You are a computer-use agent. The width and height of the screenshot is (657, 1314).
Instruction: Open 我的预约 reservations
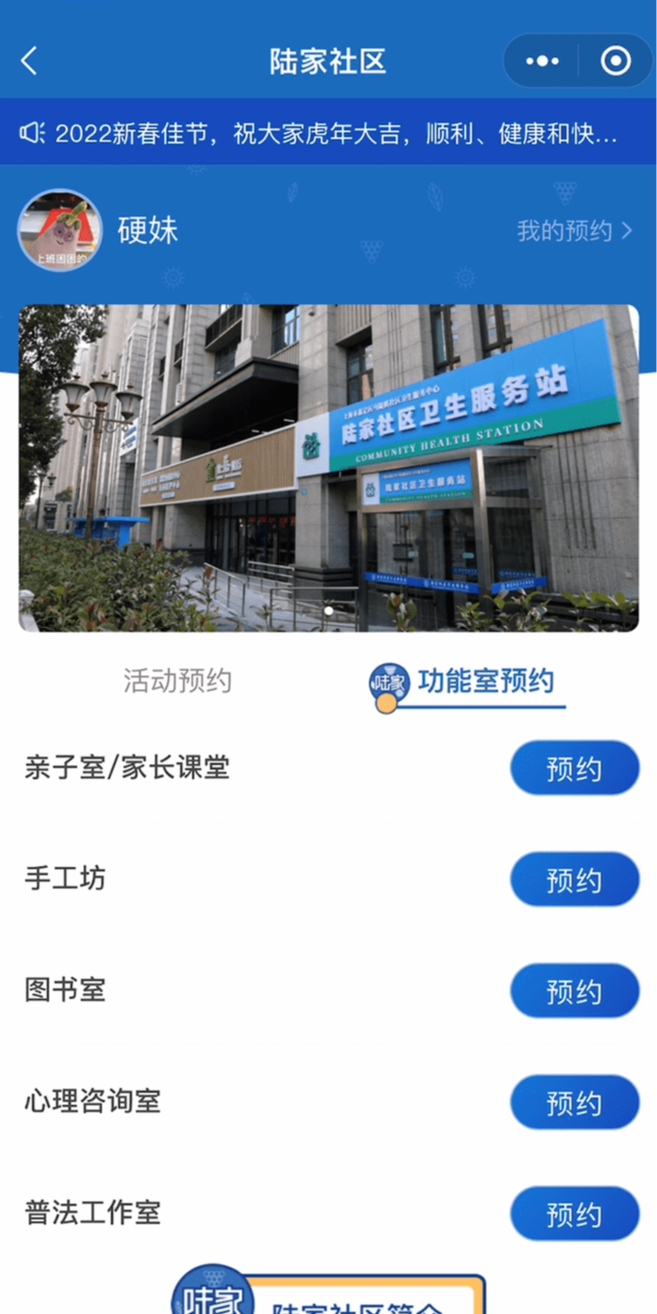574,231
